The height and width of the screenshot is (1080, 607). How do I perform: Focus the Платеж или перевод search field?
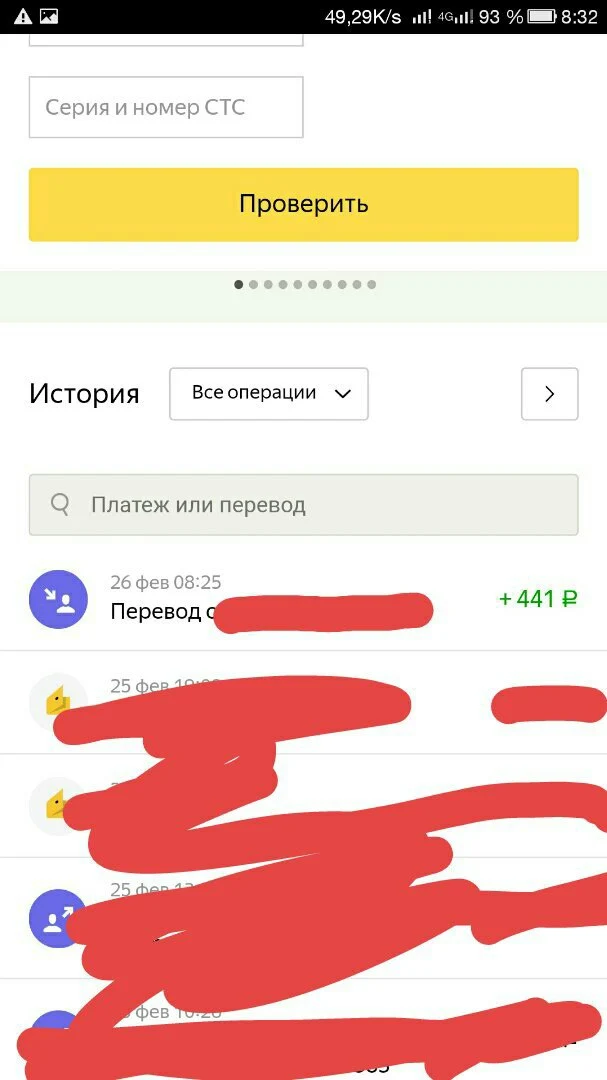(x=303, y=505)
